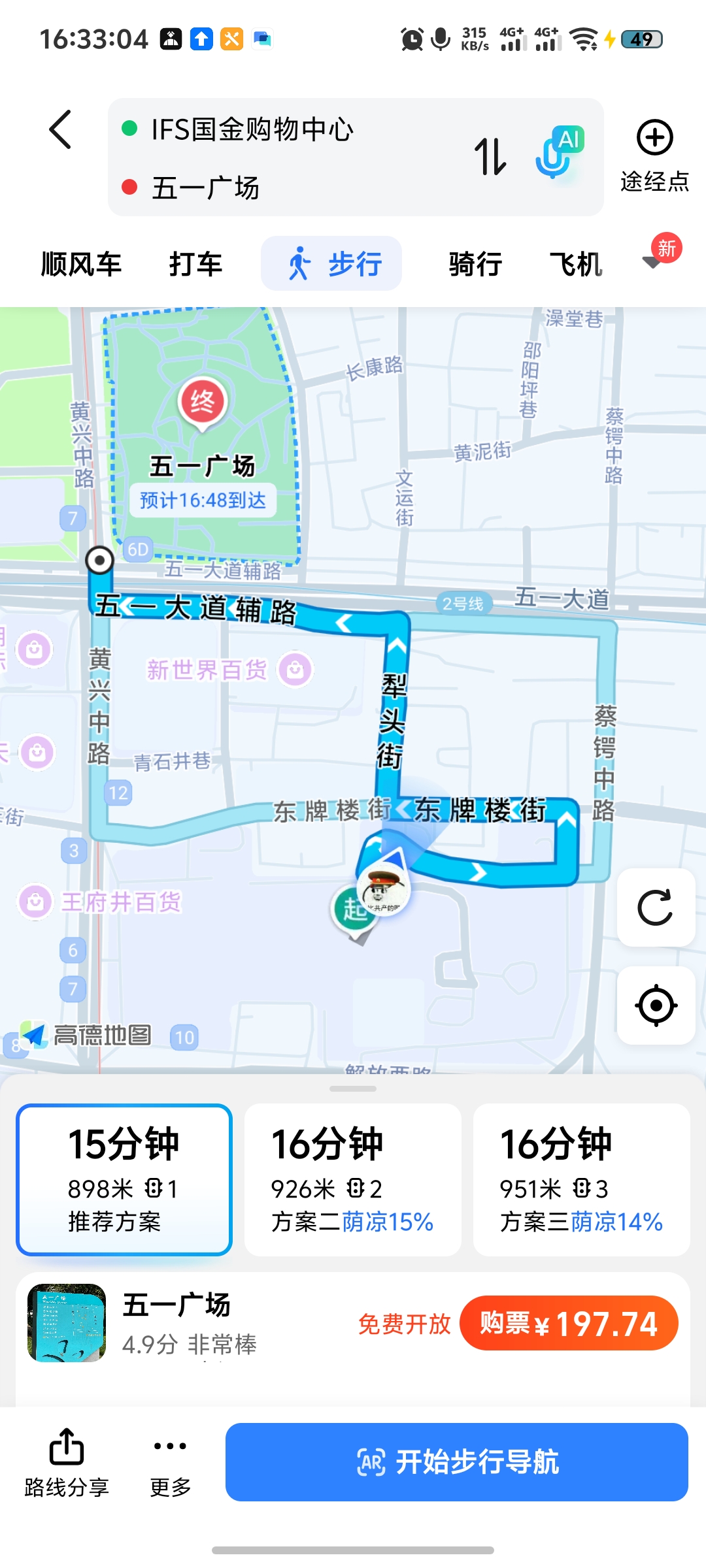The height and width of the screenshot is (1568, 706).
Task: Select 方案二 with 15% shade coverage
Action: (352, 1176)
